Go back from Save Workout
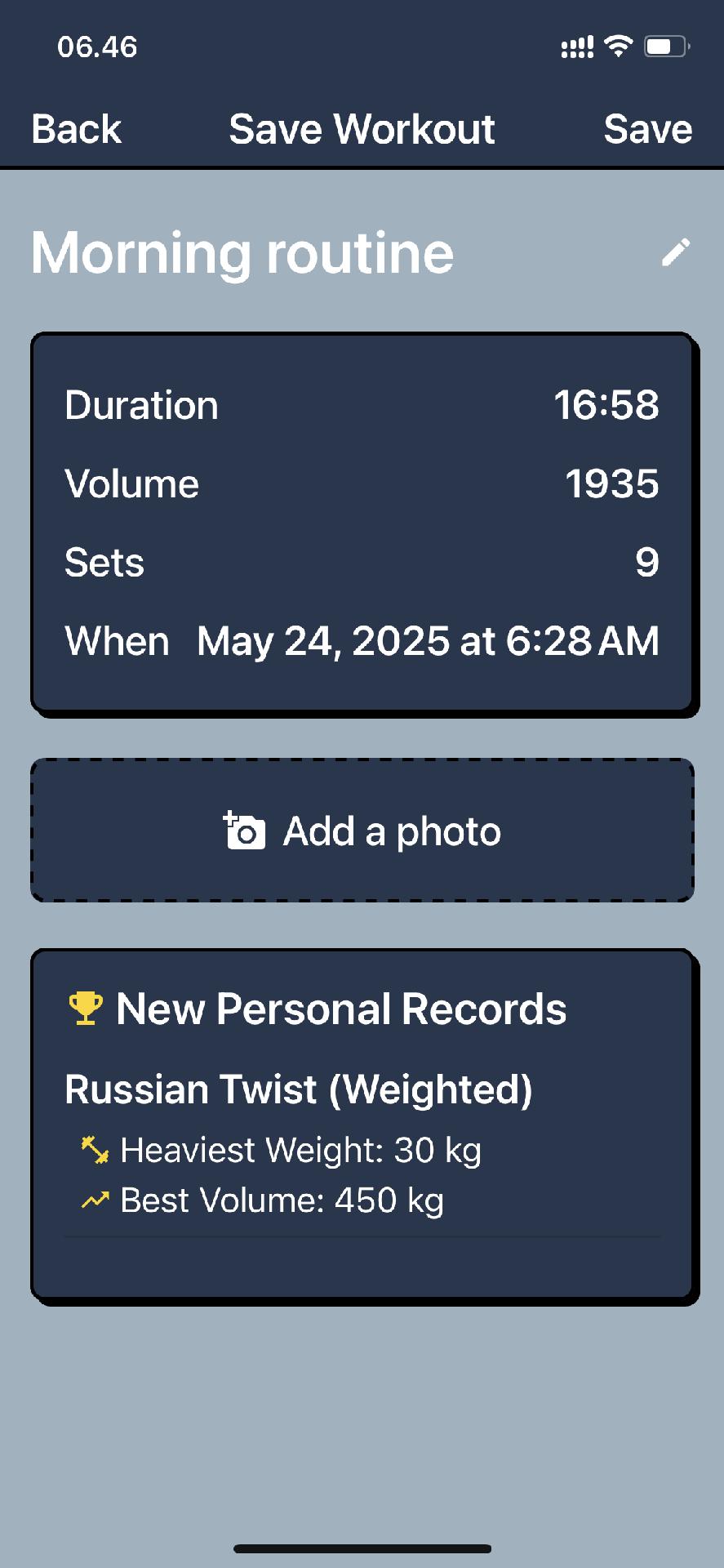The height and width of the screenshot is (1568, 724). click(x=76, y=129)
